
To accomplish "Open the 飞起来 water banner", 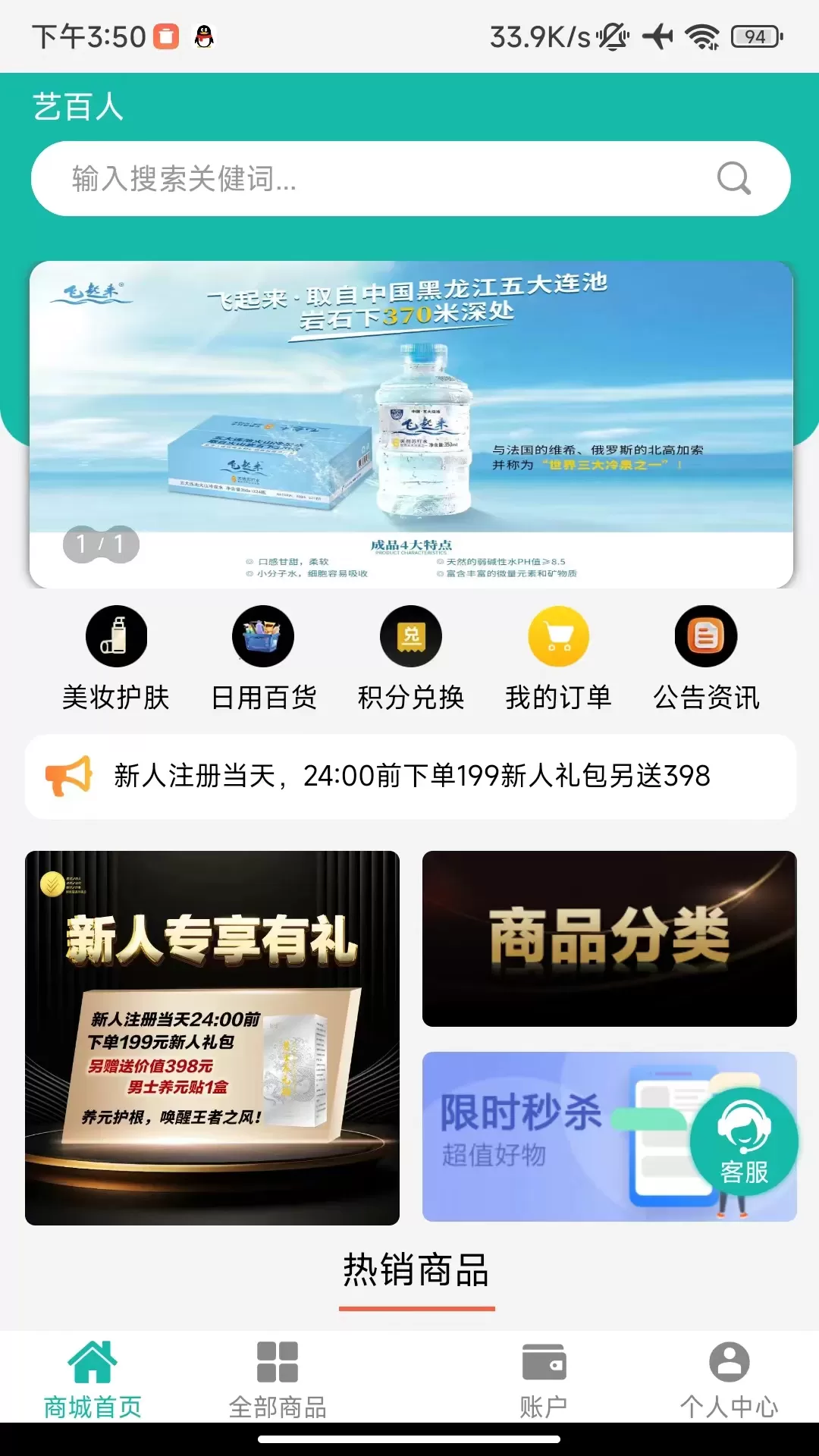I will (x=411, y=425).
